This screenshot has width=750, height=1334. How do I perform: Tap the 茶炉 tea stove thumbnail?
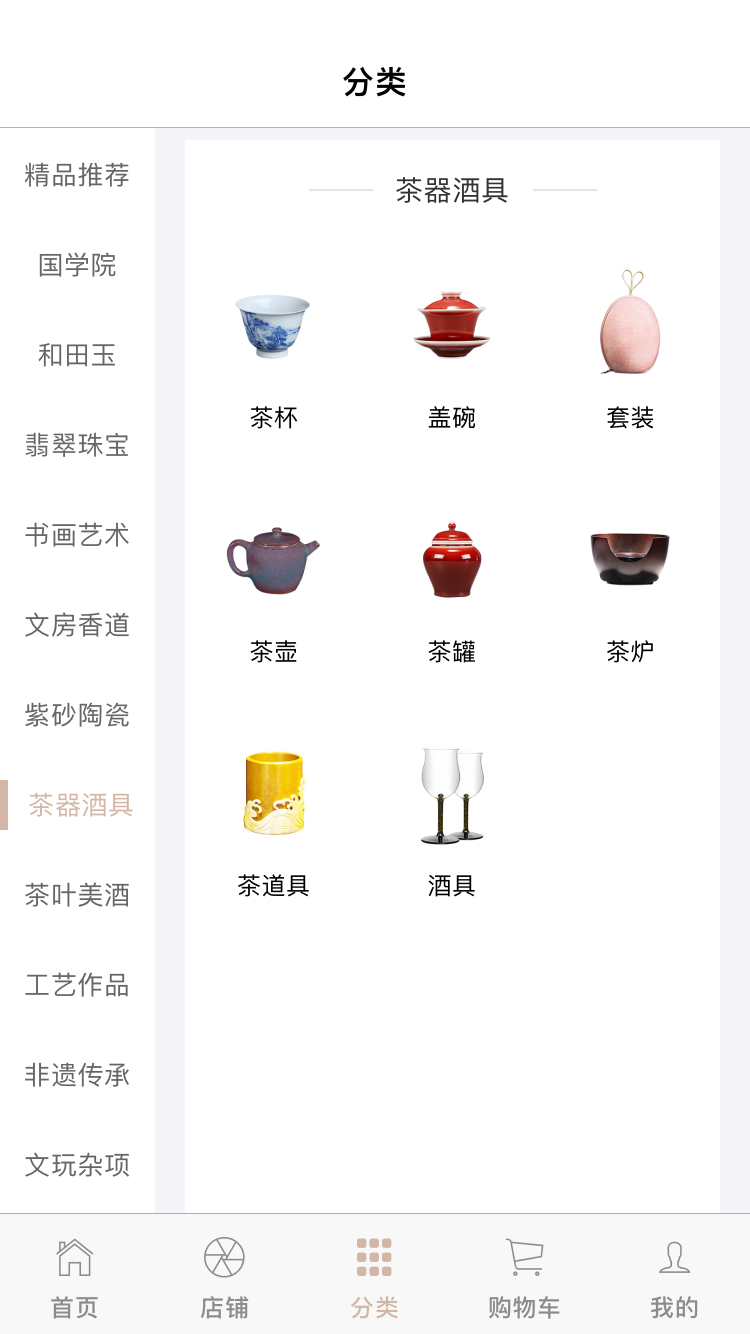[x=629, y=560]
